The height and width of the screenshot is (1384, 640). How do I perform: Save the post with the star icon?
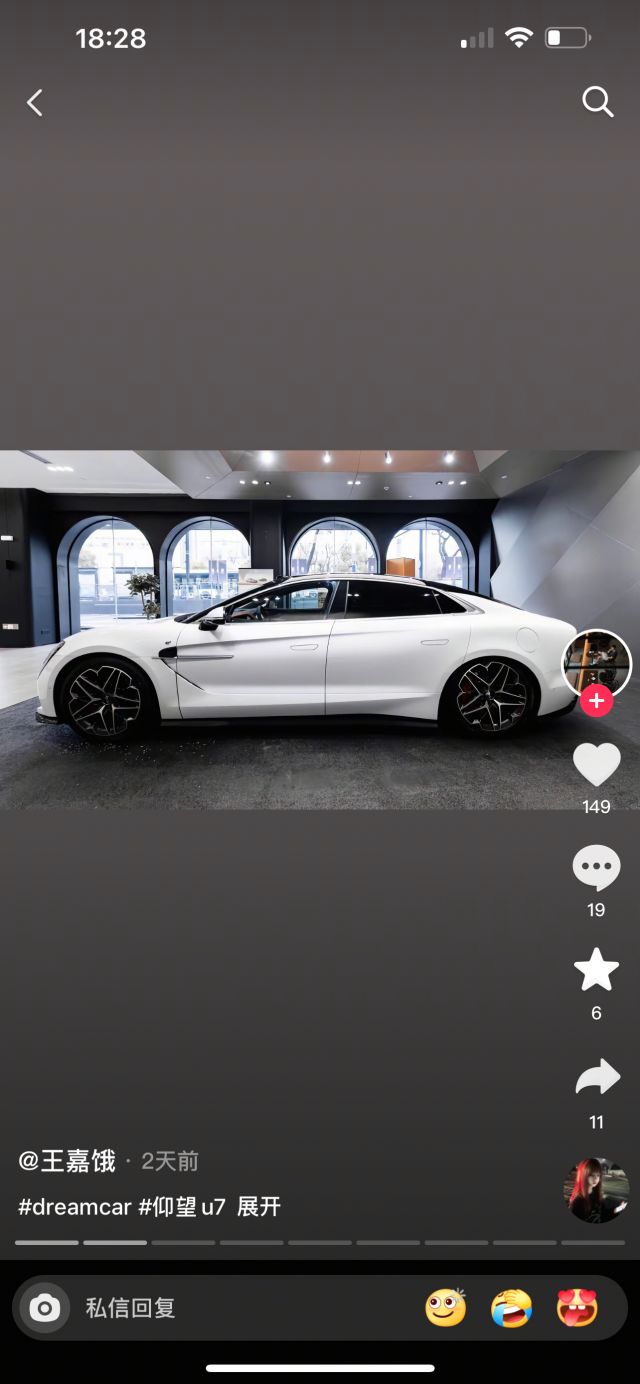596,970
